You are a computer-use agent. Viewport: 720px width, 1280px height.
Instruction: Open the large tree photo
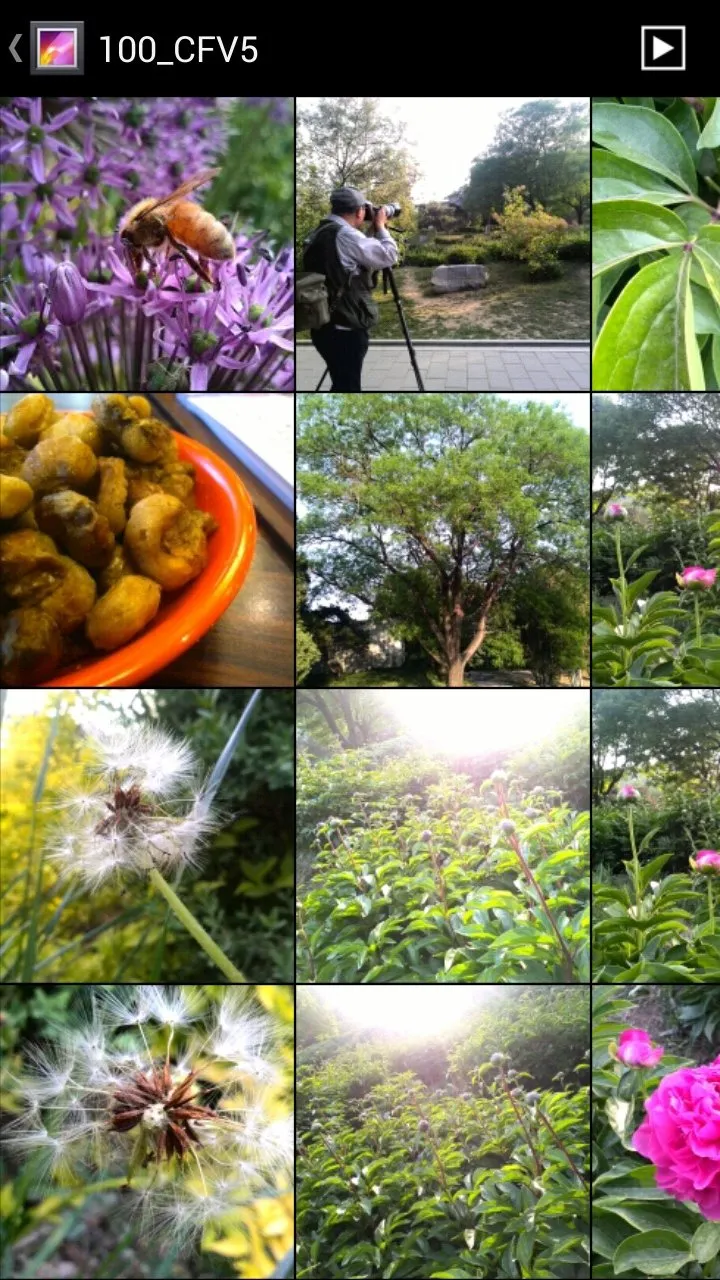[x=442, y=540]
